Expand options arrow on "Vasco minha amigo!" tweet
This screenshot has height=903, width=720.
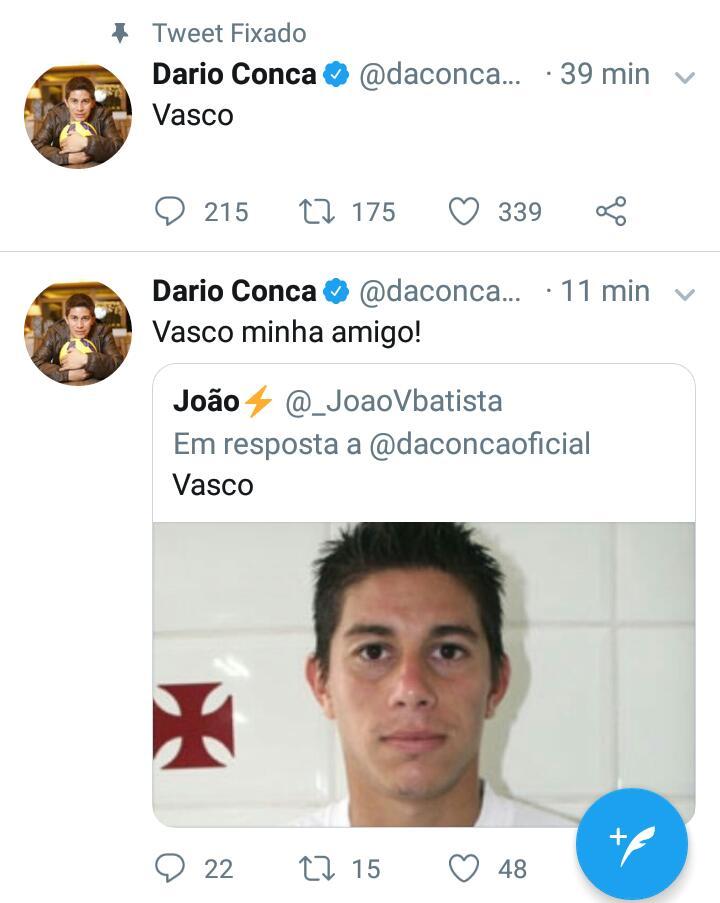point(685,293)
